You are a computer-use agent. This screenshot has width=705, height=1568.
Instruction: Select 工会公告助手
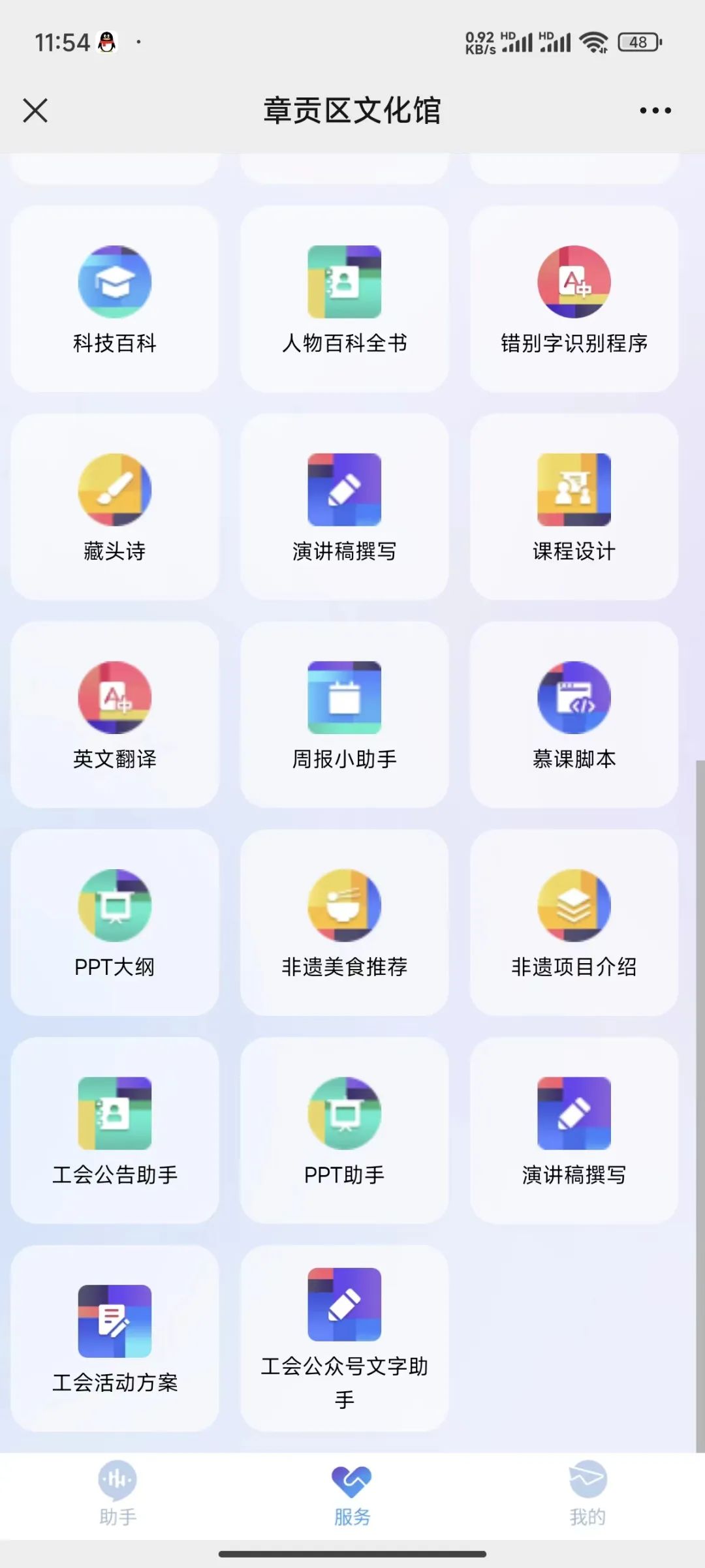tap(115, 1130)
